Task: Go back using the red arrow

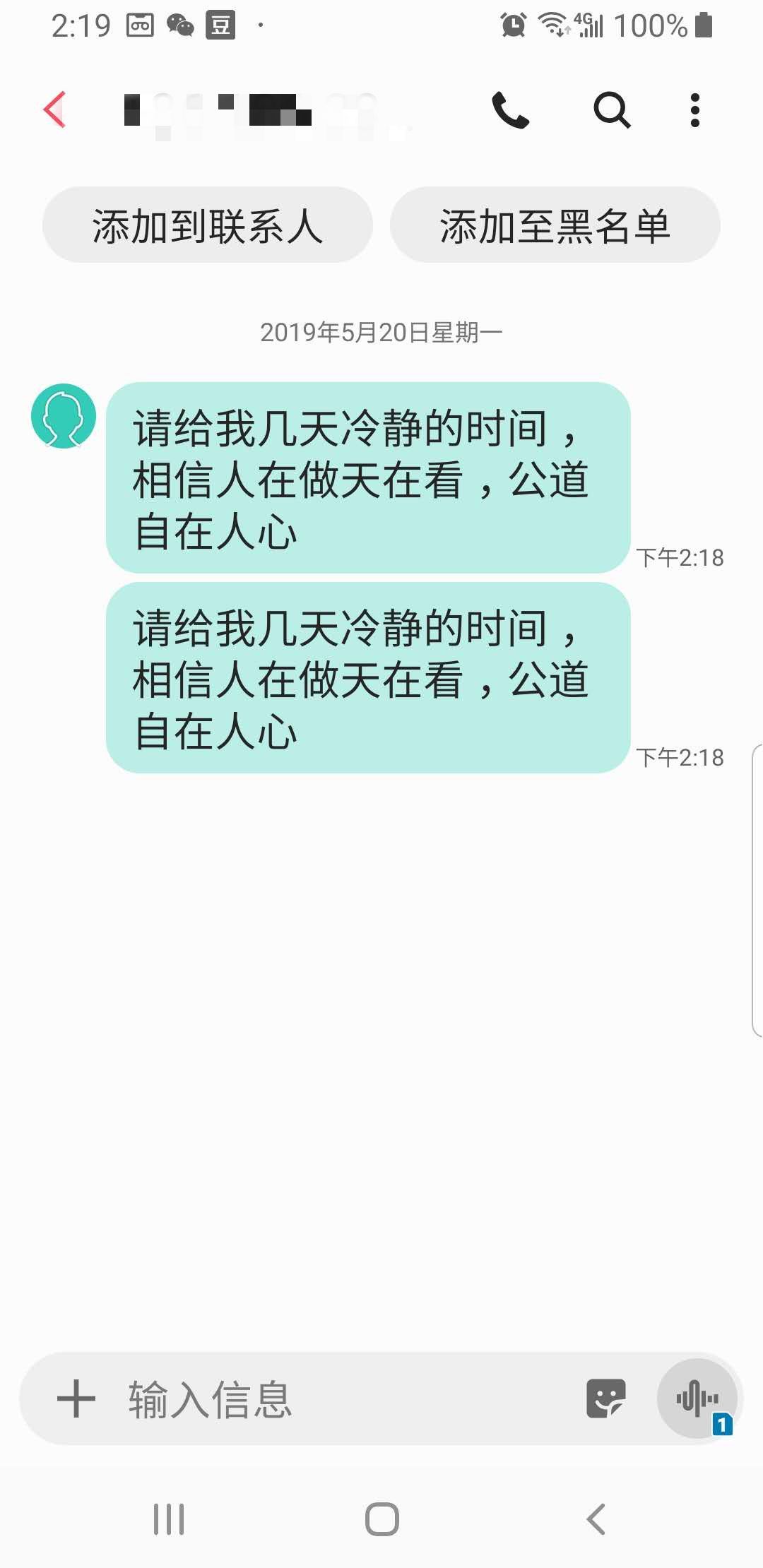Action: click(54, 109)
